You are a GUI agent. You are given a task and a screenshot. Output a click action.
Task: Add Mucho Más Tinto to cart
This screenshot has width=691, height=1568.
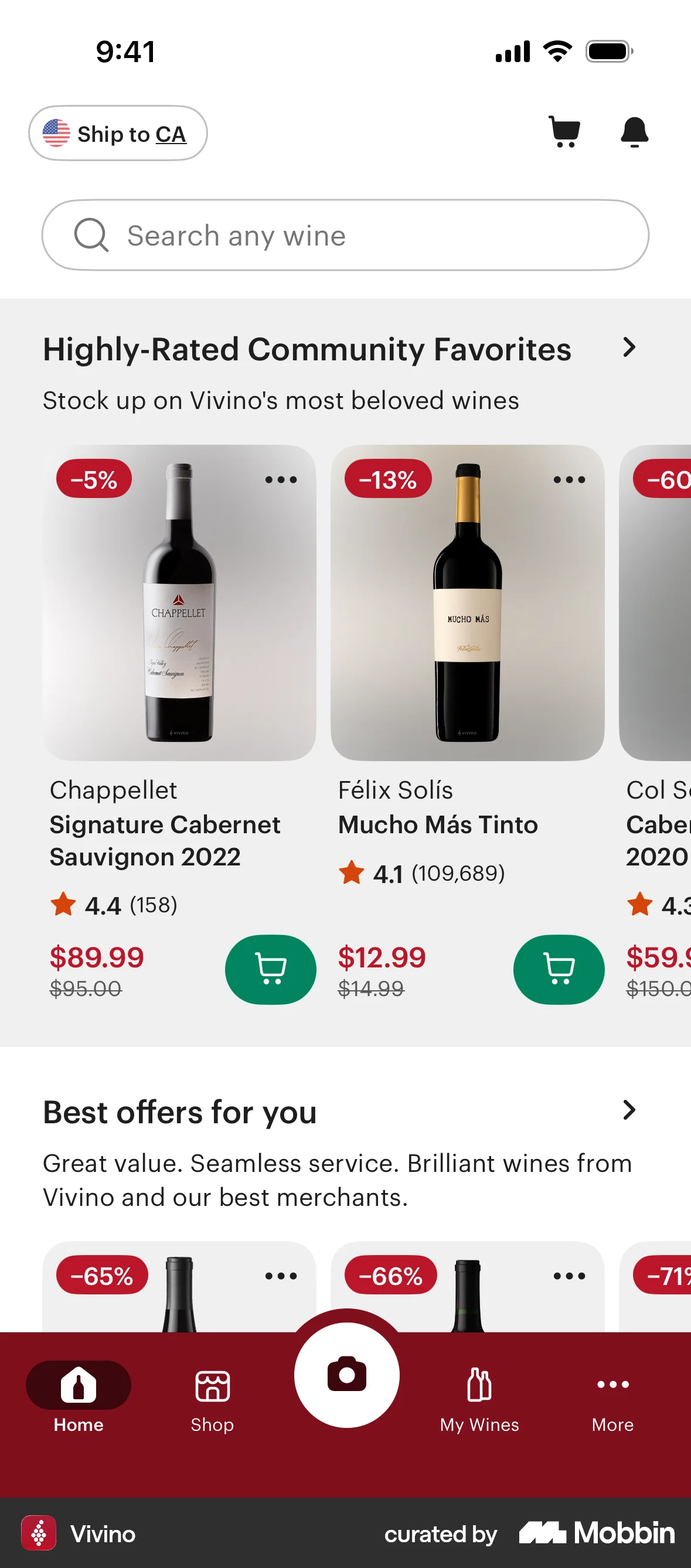[x=559, y=969]
